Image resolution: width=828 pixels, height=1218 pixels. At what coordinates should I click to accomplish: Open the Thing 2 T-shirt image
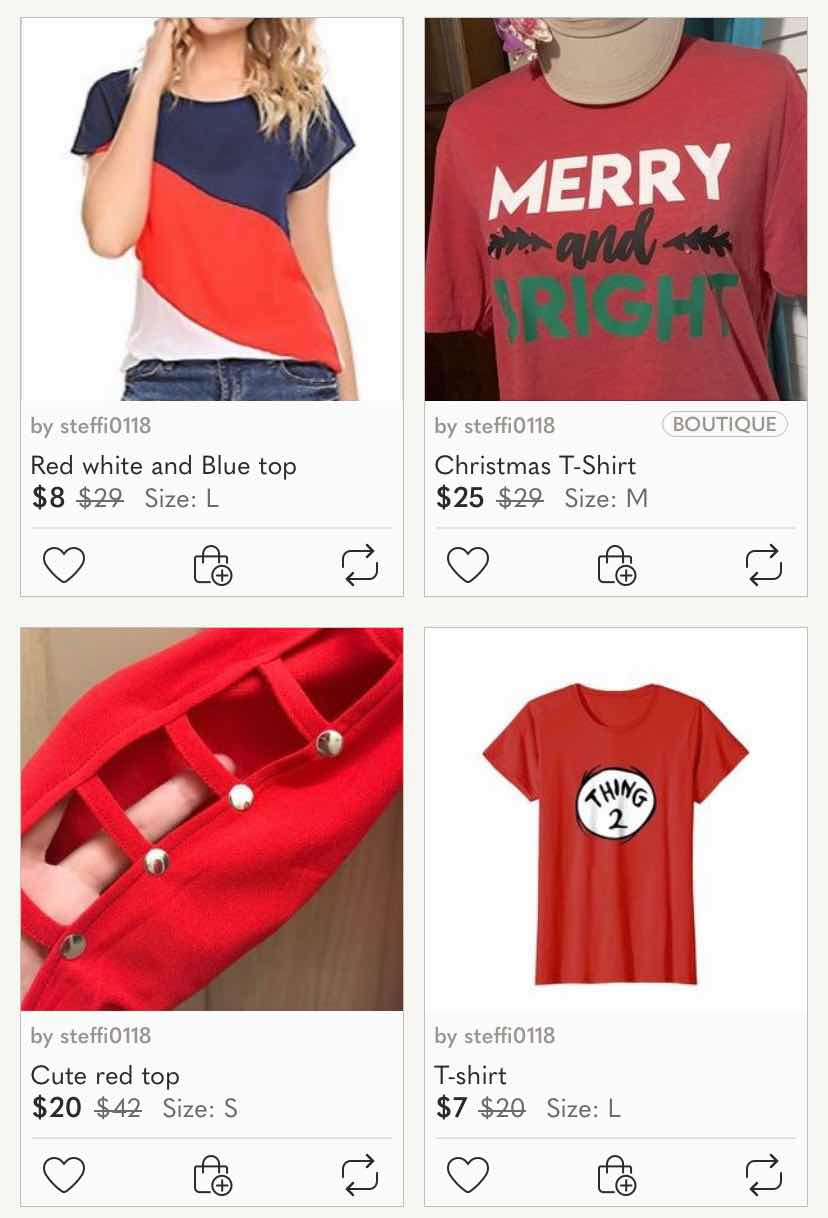[x=616, y=820]
